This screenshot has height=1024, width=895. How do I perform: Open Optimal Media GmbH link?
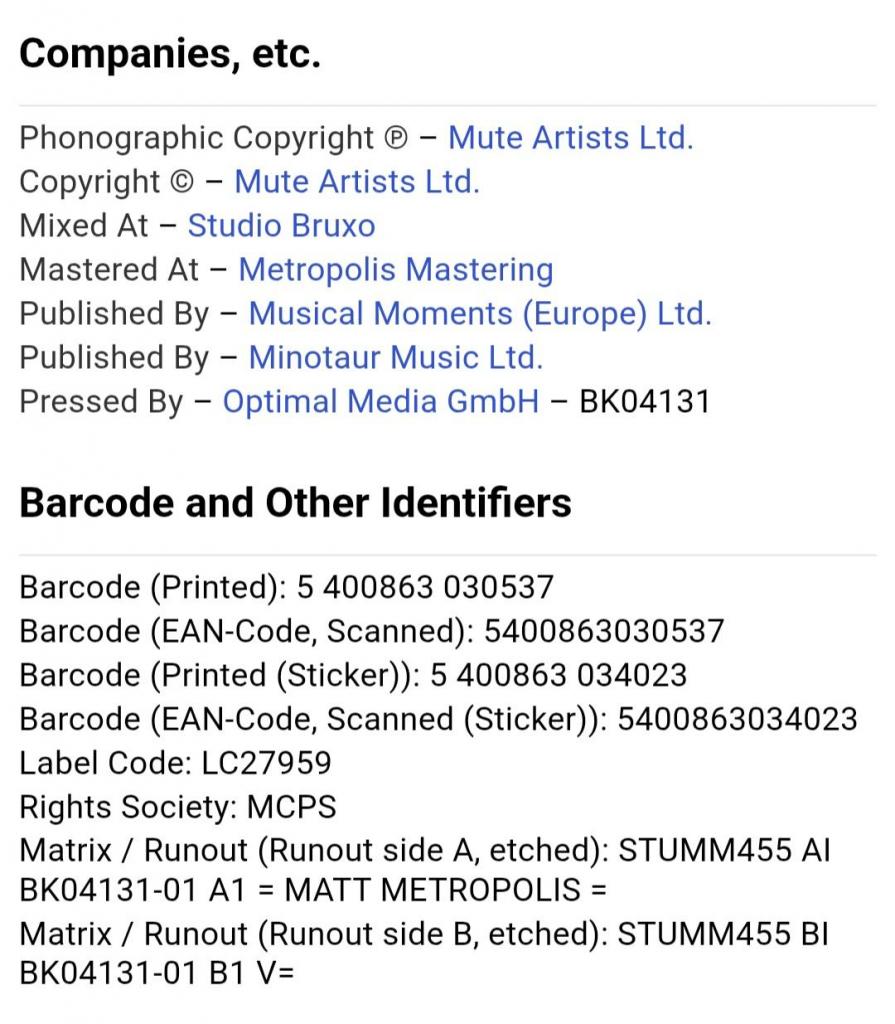380,402
